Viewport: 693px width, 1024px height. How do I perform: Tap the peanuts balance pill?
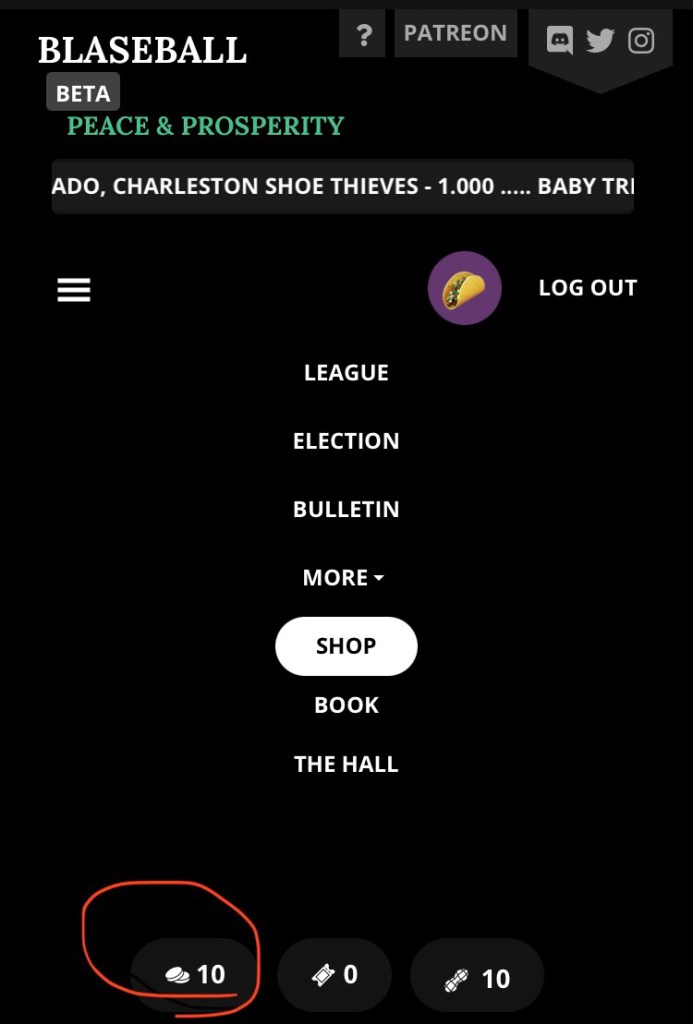tap(477, 978)
